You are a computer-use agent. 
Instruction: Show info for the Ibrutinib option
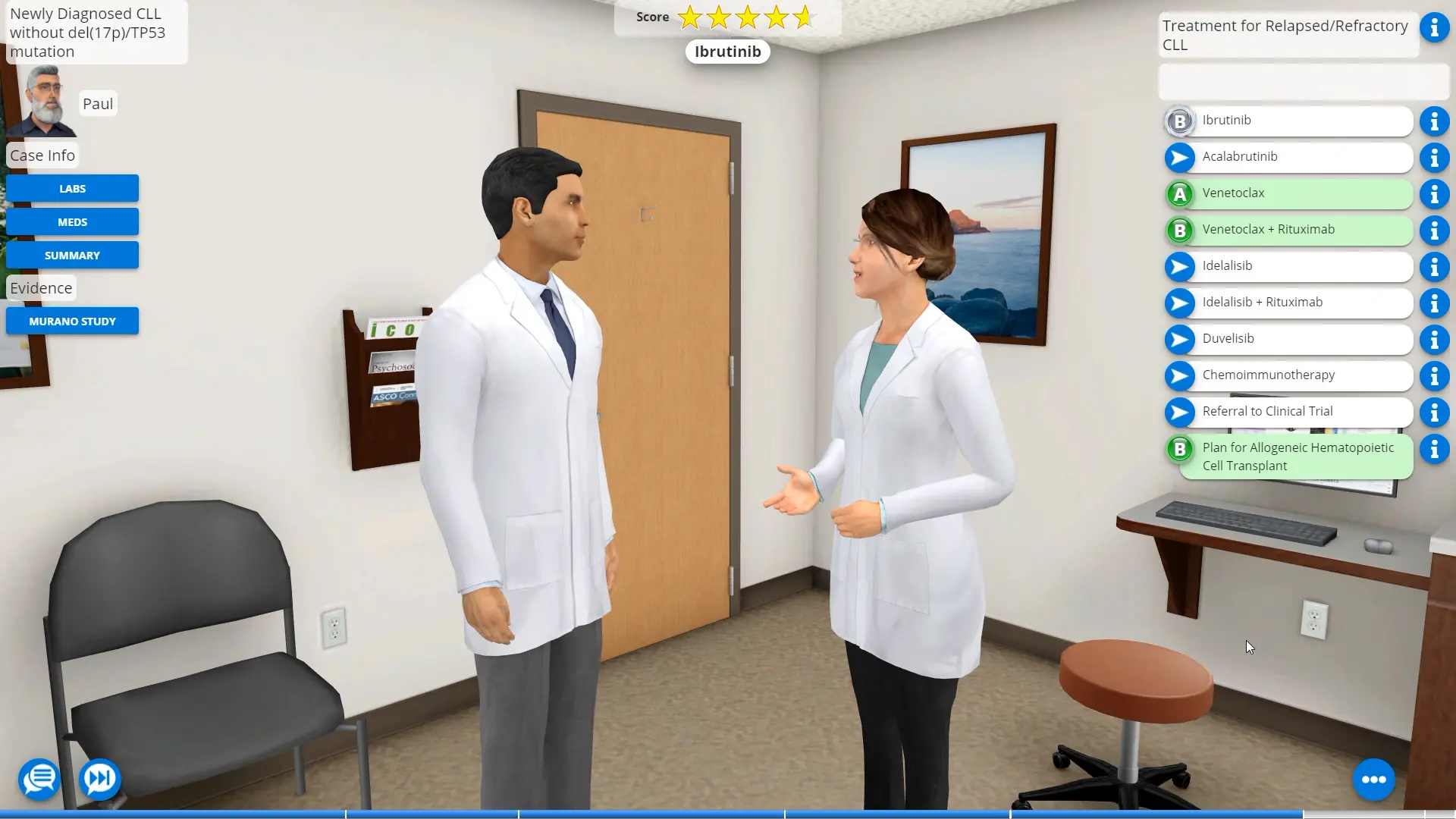(1434, 121)
